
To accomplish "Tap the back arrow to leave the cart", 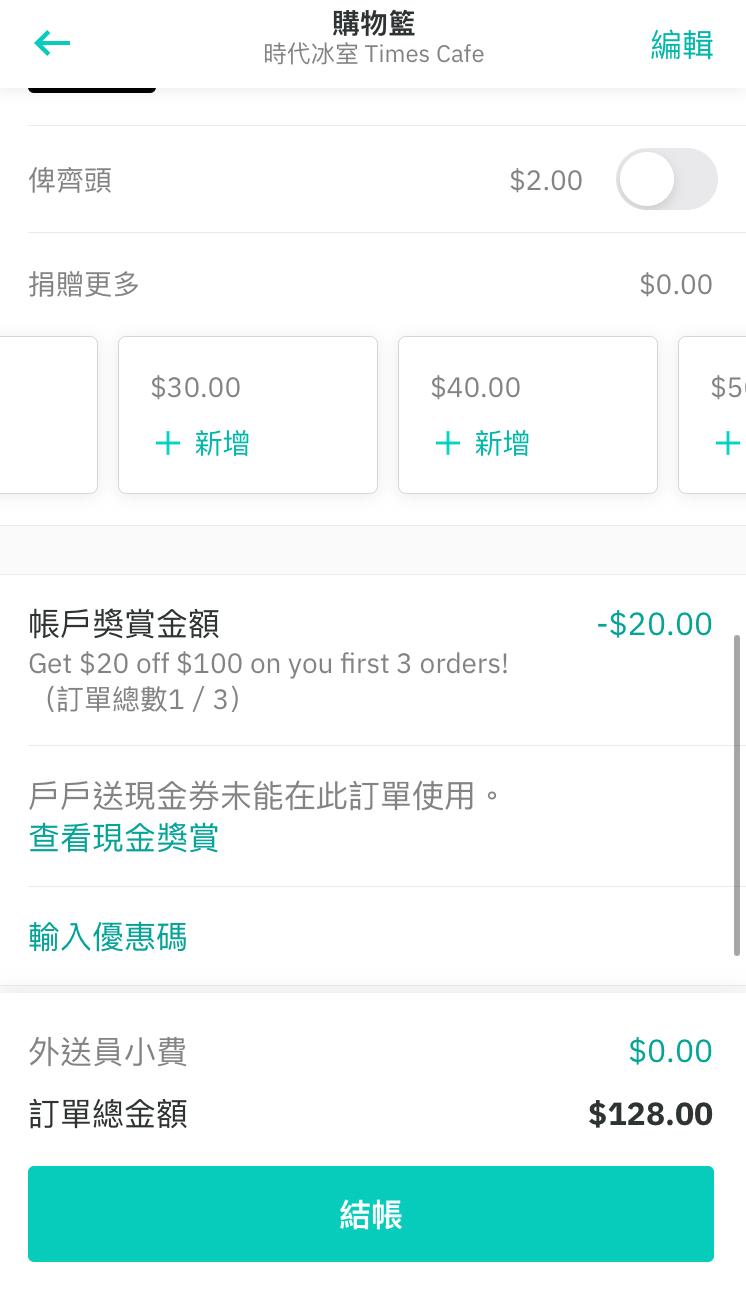I will [x=52, y=43].
